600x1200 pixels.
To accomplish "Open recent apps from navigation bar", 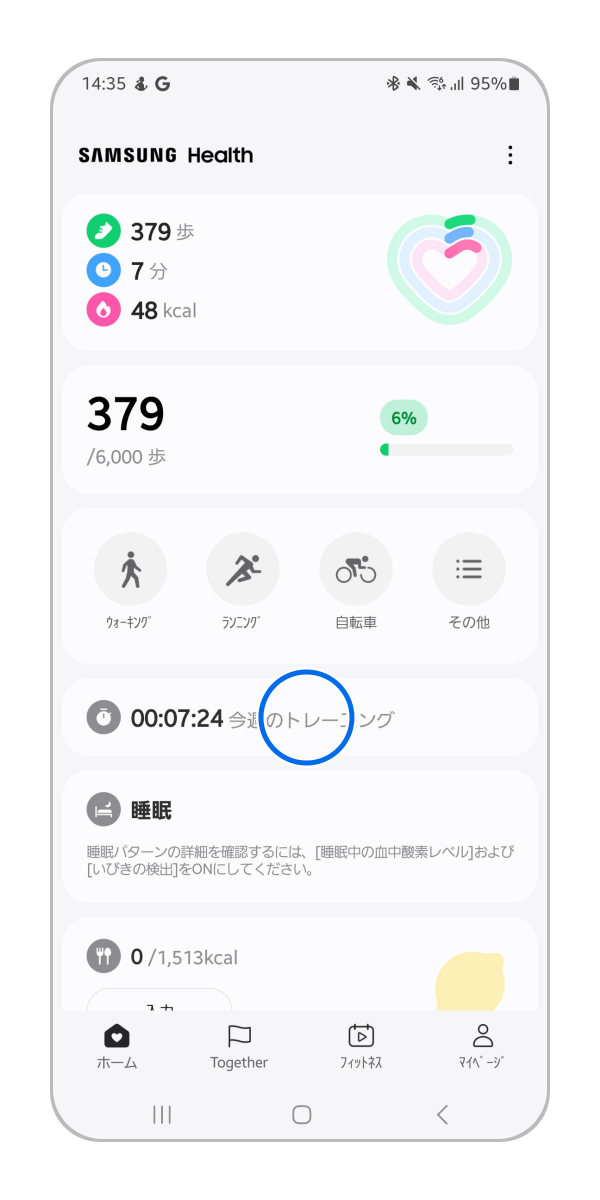I will coord(162,1114).
